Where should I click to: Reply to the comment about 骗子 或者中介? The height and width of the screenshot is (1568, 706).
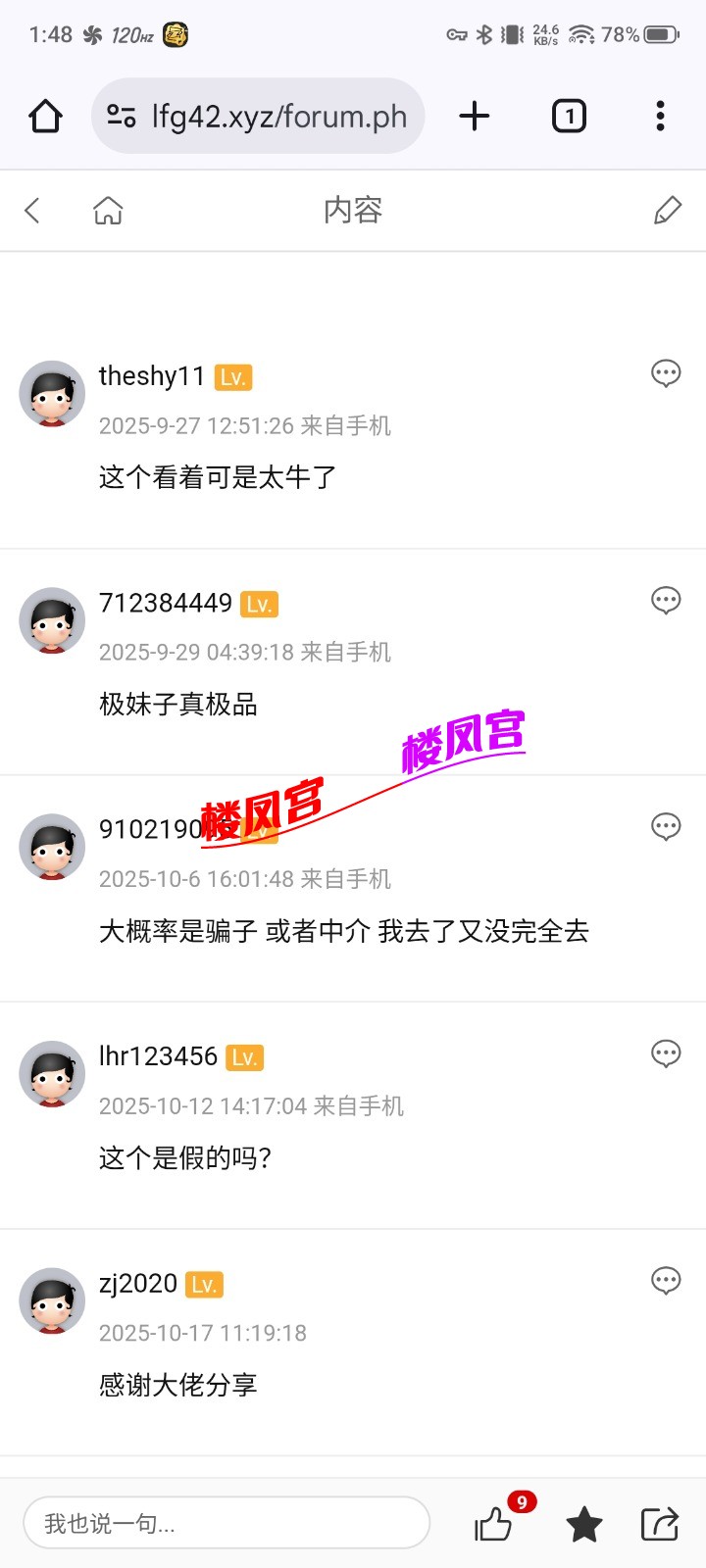666,827
